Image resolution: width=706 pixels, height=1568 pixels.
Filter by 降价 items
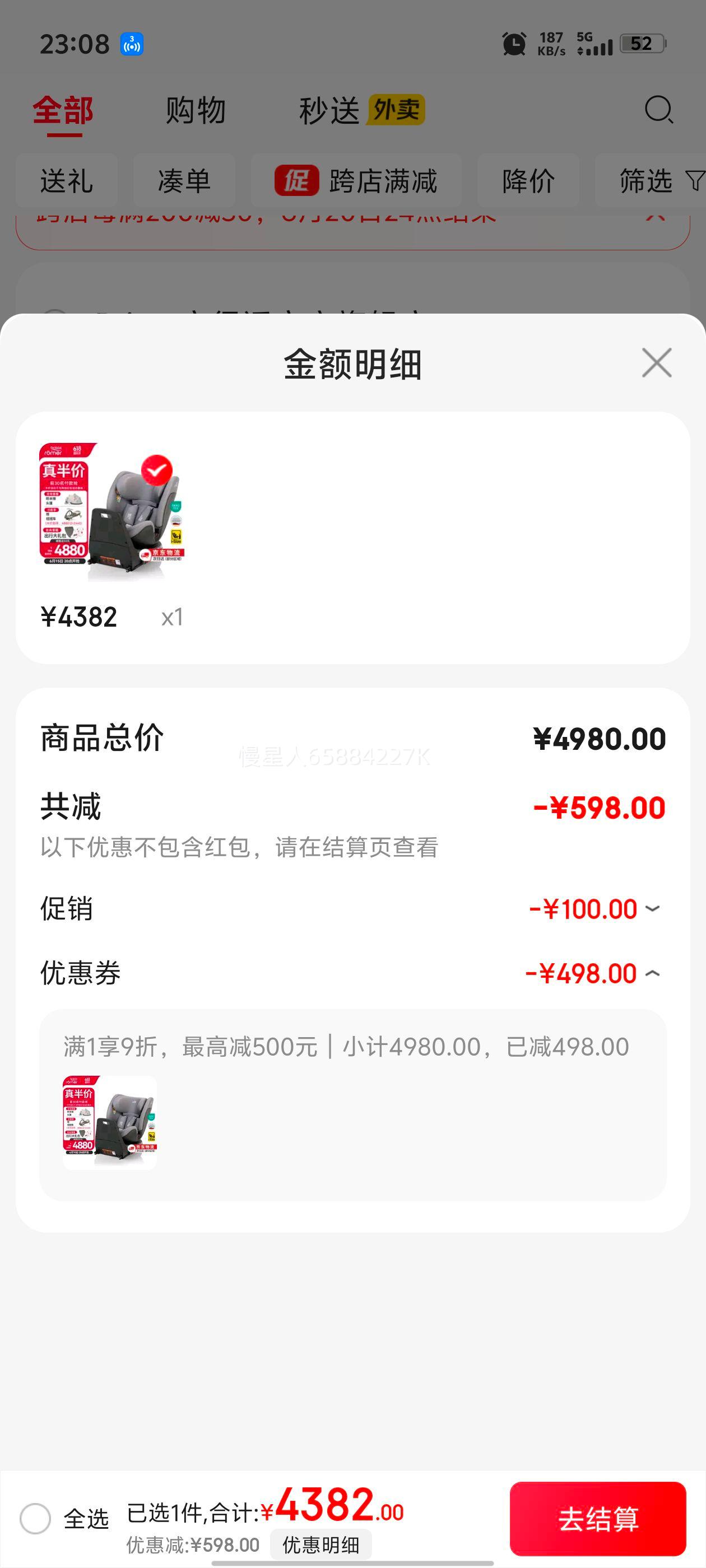coord(527,181)
